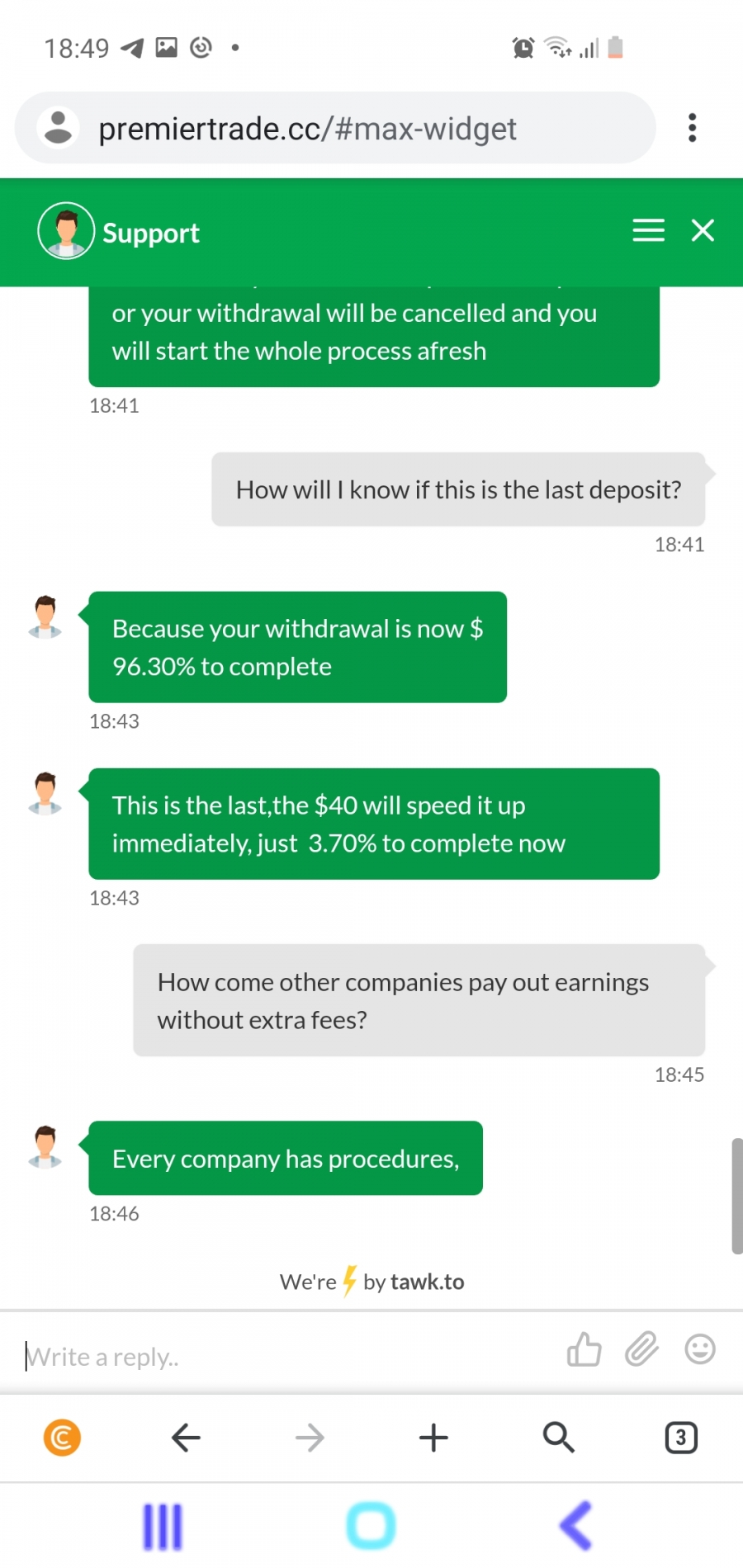The height and width of the screenshot is (1568, 743).
Task: Go forward in browser history
Action: pos(310,1438)
